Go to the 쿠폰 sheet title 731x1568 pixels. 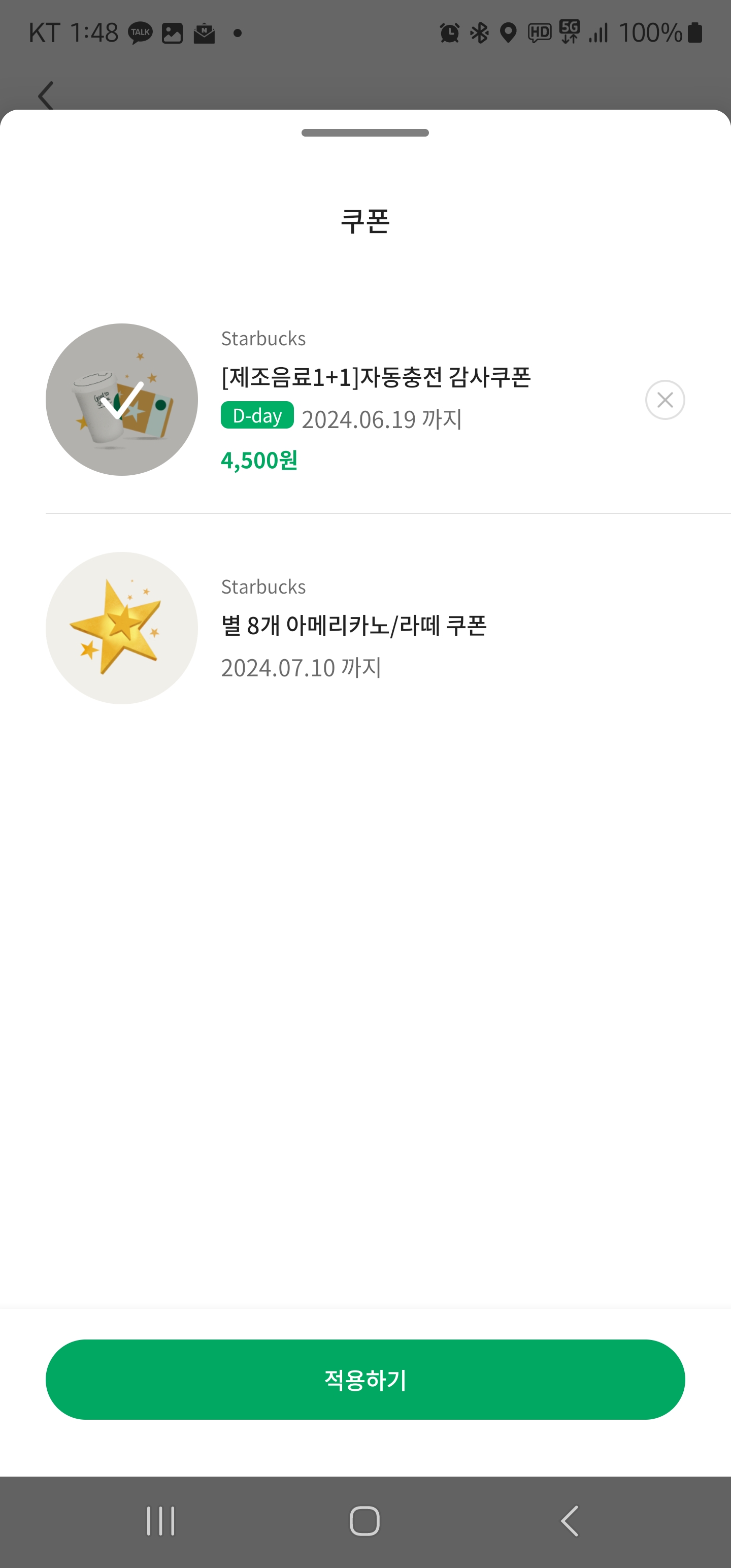[x=365, y=221]
